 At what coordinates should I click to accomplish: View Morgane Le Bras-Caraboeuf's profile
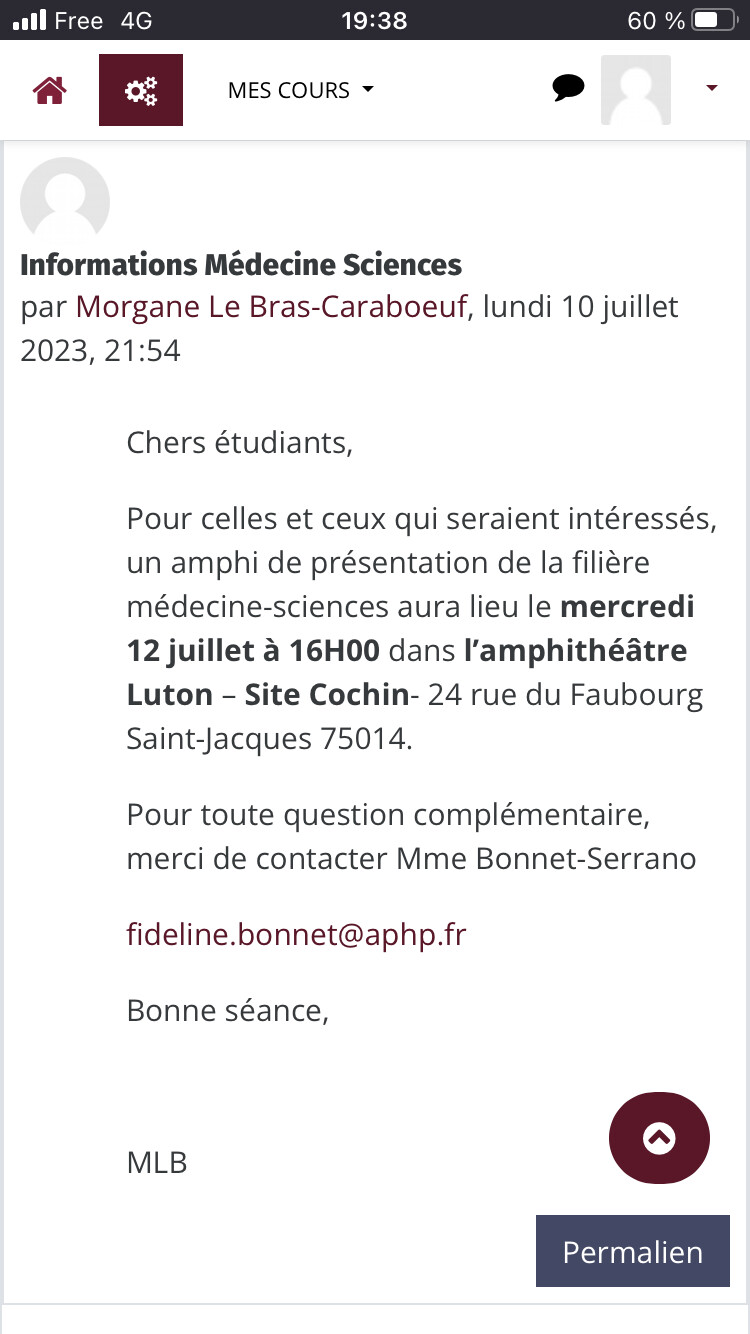coord(271,306)
